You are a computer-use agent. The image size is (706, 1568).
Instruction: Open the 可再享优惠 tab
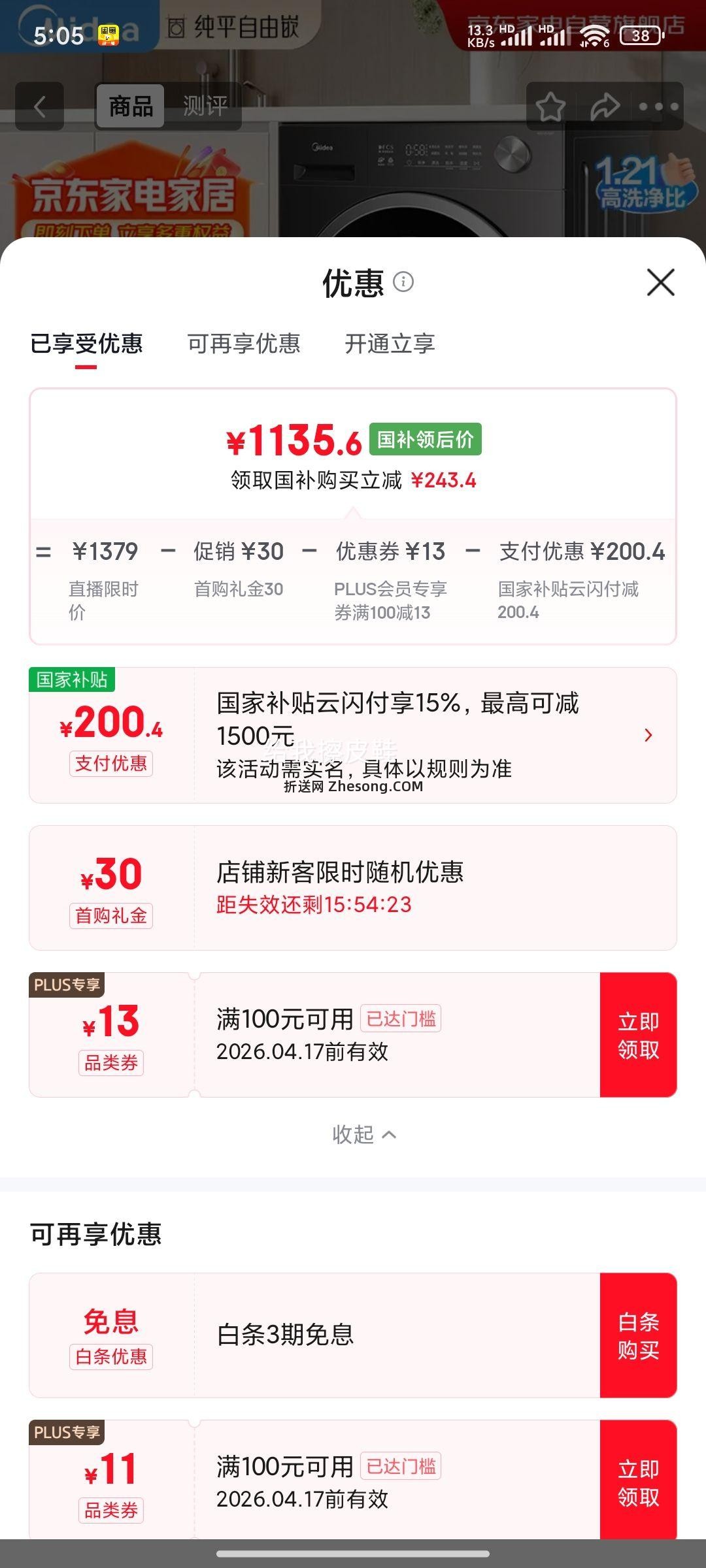click(x=244, y=344)
